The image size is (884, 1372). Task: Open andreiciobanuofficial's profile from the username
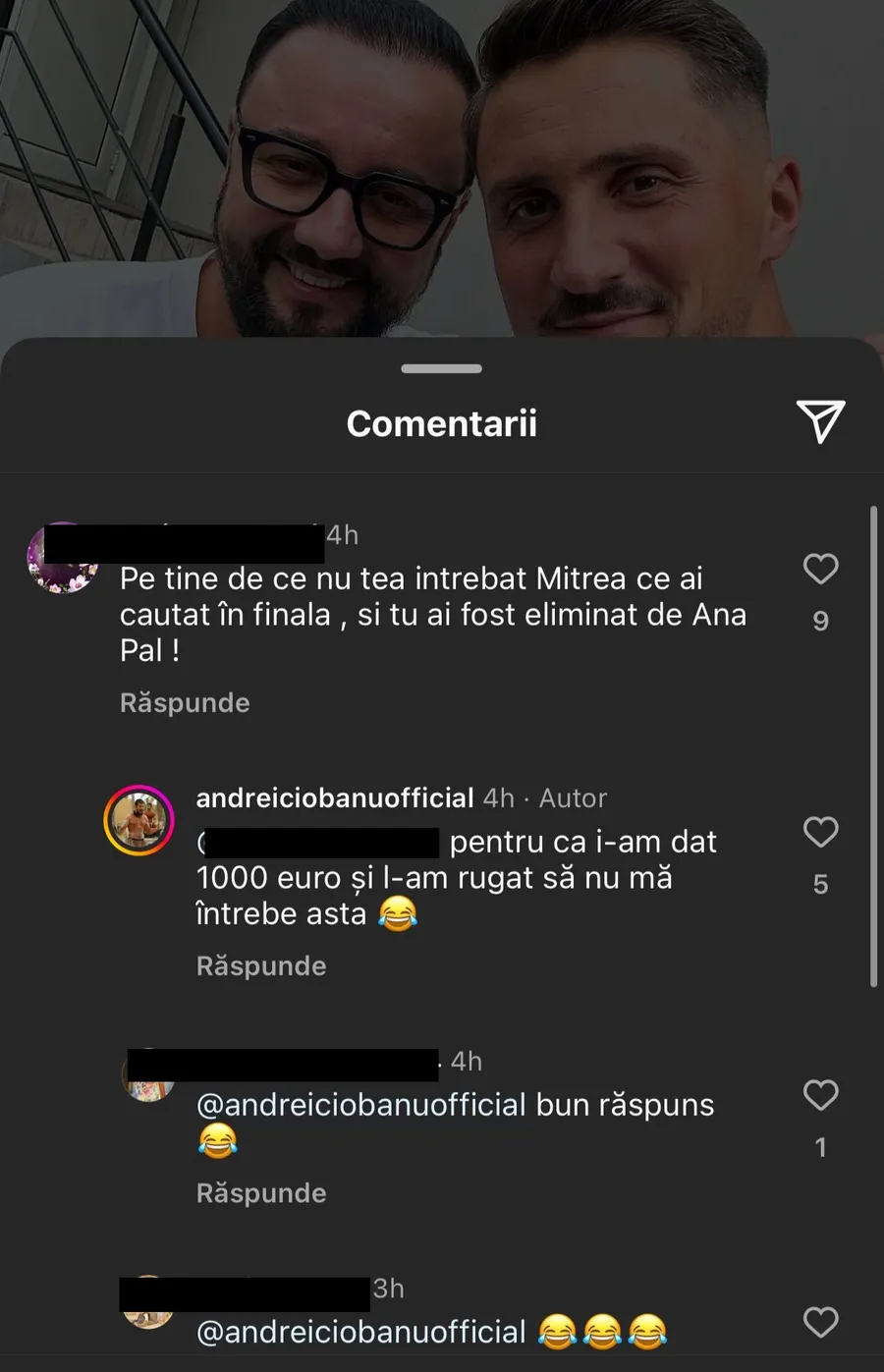(335, 797)
